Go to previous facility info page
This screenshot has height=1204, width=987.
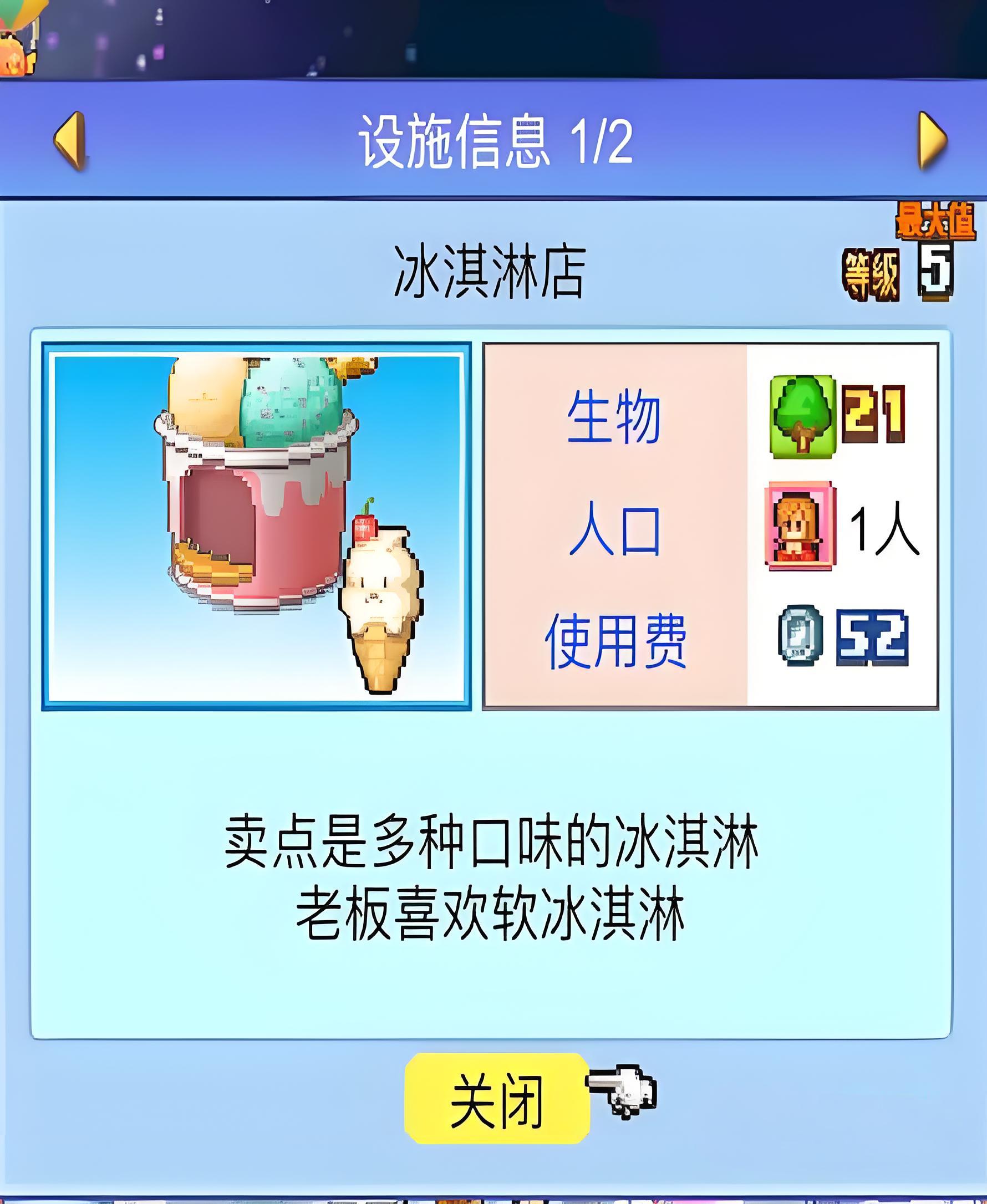tap(70, 140)
